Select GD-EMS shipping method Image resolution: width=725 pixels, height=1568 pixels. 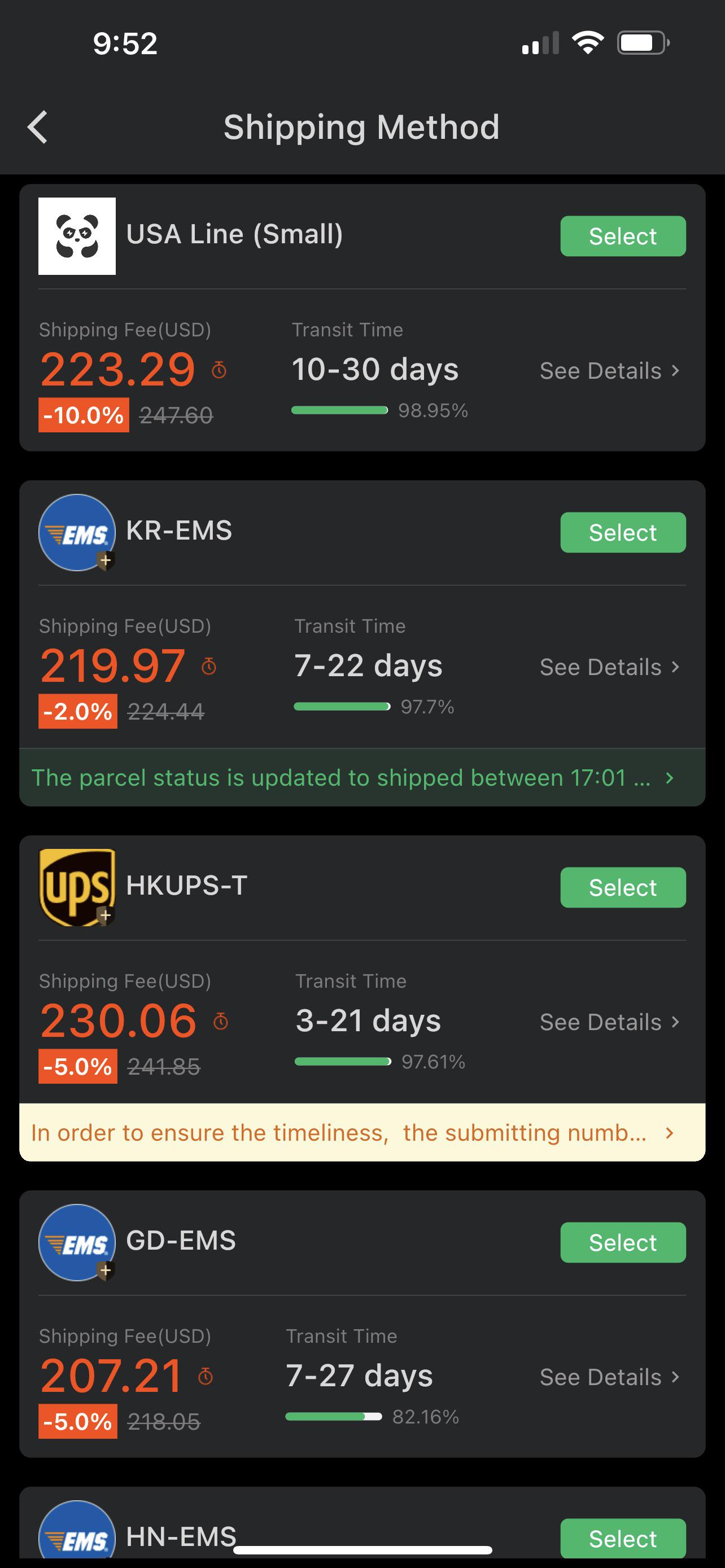[x=622, y=1242]
